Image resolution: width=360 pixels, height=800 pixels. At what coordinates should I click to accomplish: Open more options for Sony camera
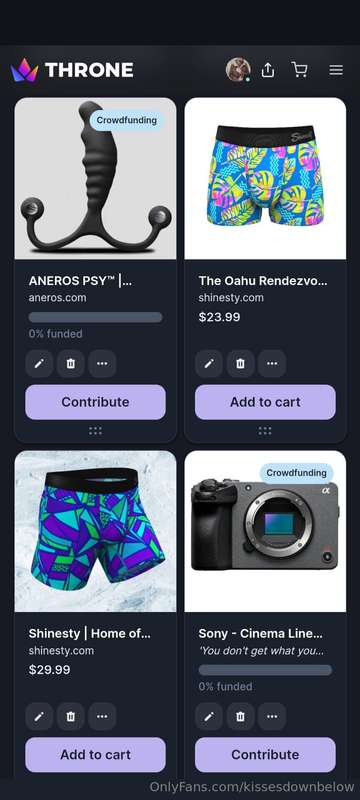[x=272, y=716]
